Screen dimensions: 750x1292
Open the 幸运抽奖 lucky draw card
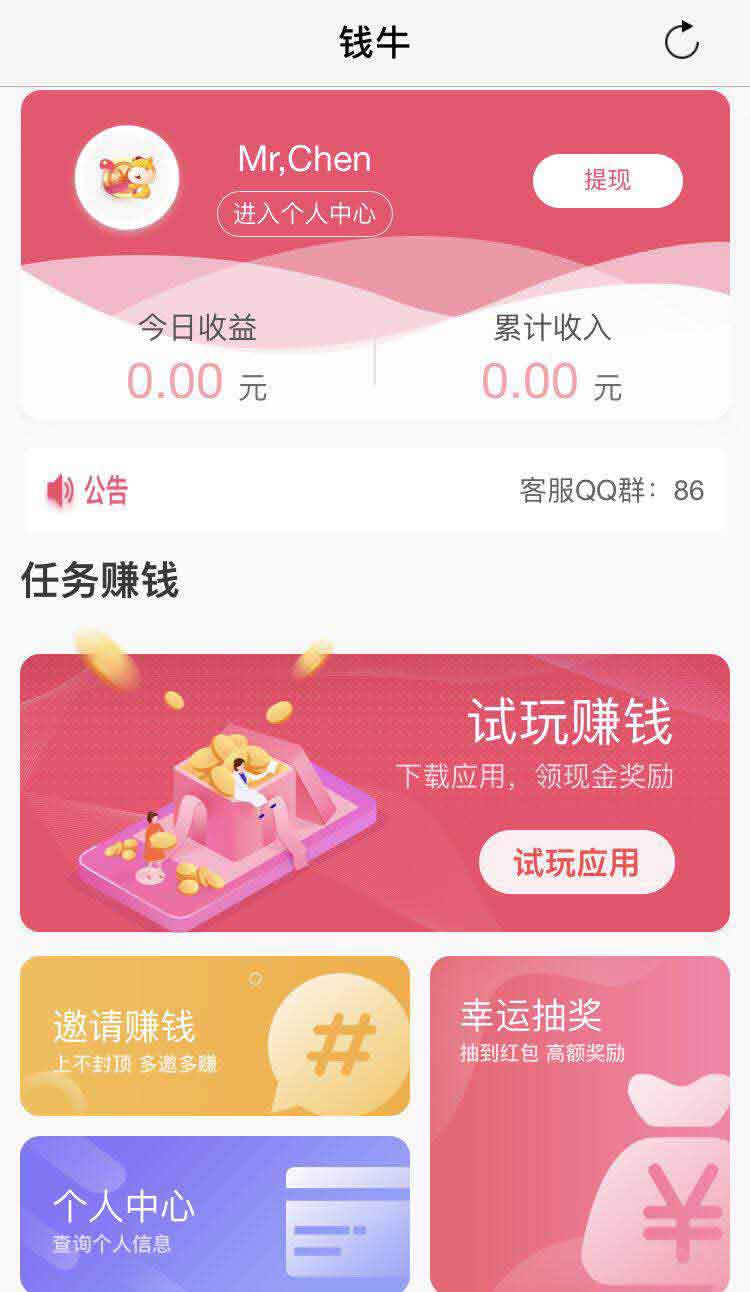click(580, 1124)
